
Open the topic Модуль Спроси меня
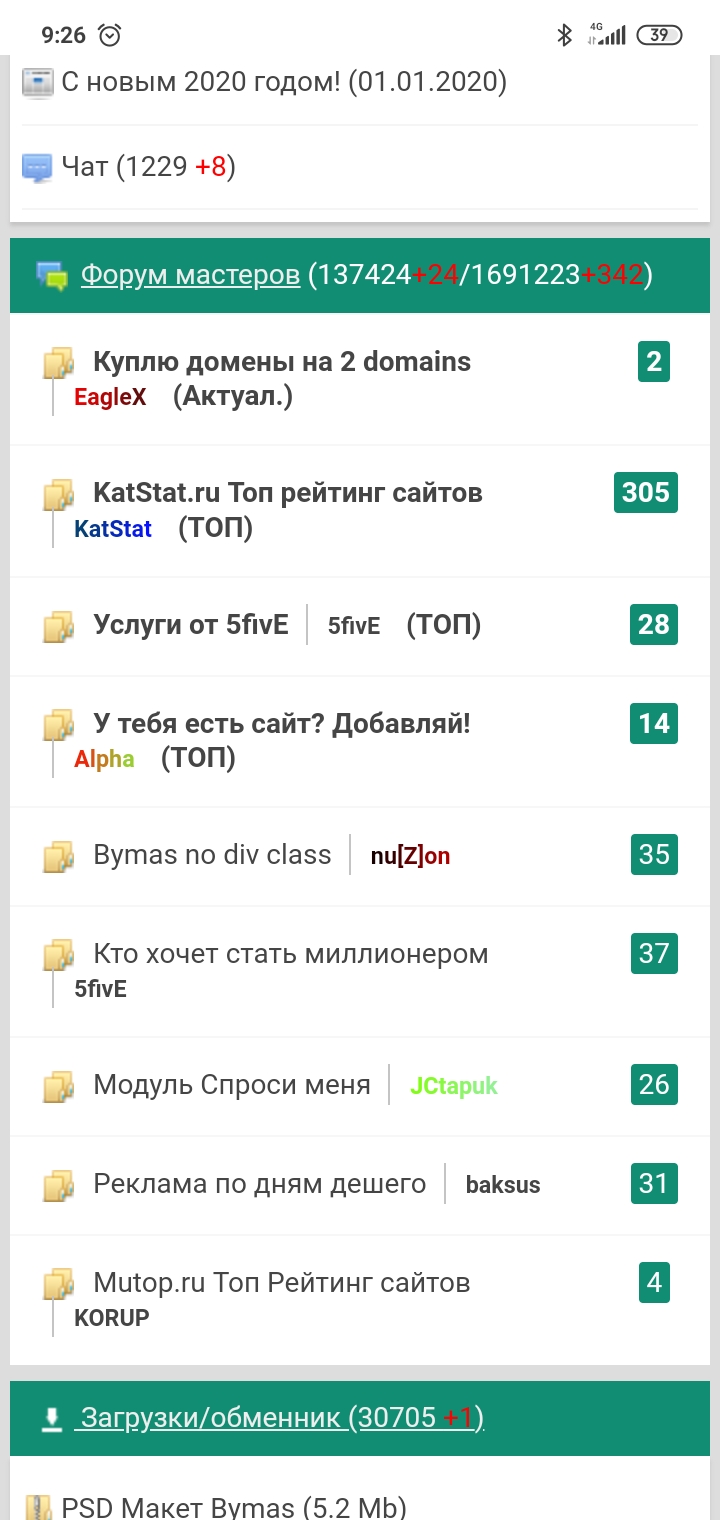point(231,1085)
